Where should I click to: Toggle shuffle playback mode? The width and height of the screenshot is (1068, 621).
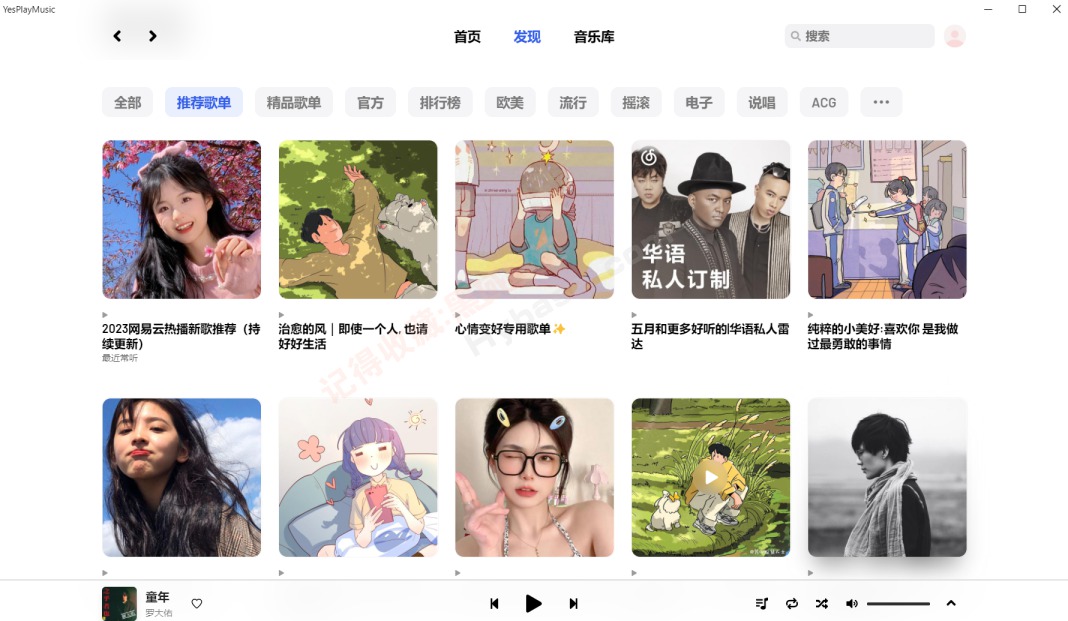tap(822, 603)
